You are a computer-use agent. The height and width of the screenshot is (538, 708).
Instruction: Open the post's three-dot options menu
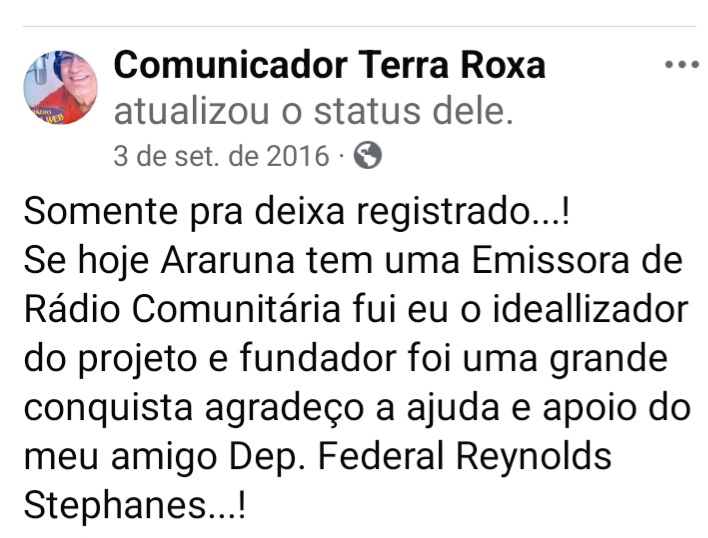point(682,65)
